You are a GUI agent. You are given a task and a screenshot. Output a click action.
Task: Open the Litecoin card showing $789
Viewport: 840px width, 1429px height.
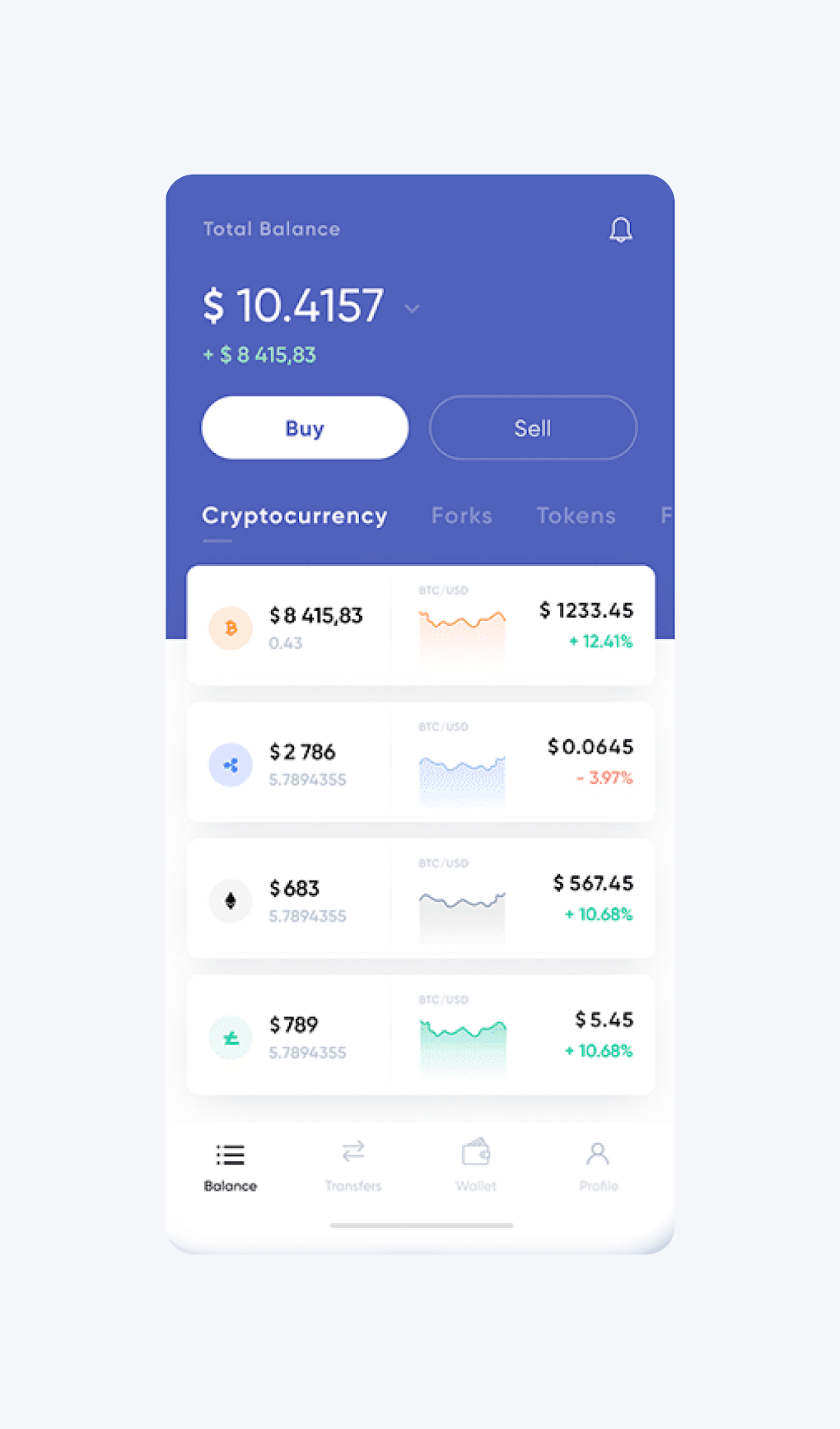(x=421, y=1035)
